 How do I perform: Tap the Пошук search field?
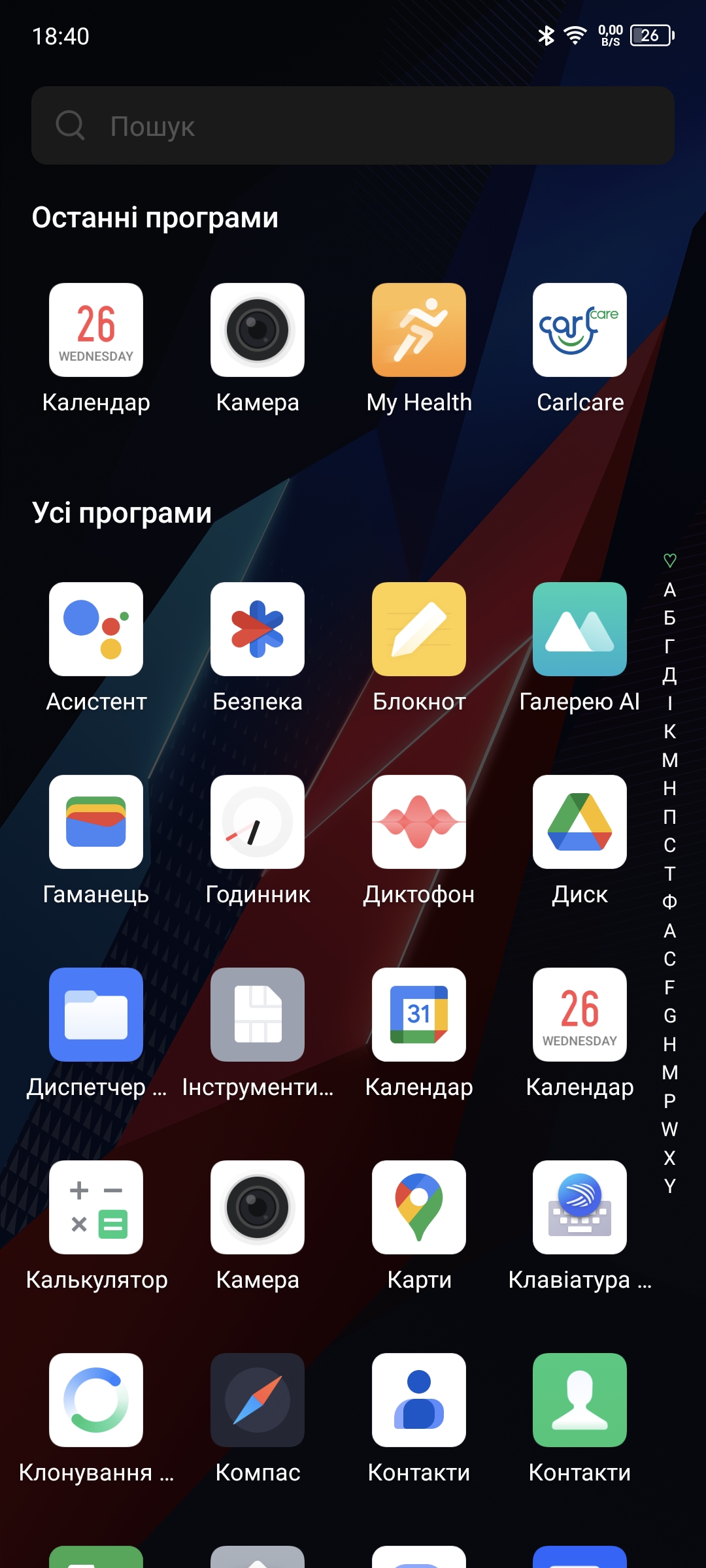click(x=353, y=125)
